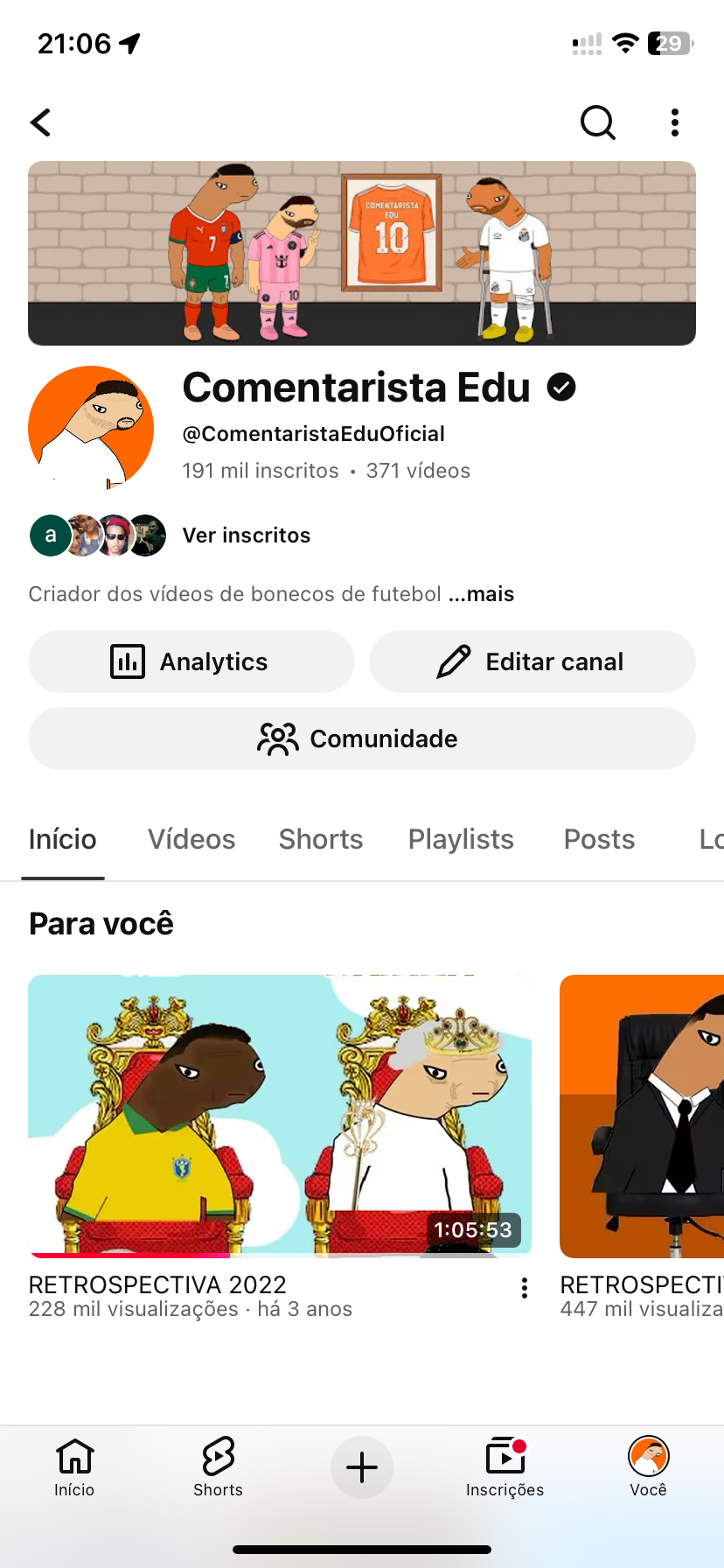724x1568 pixels.
Task: Open Shorts in bottom navigation
Action: click(218, 1466)
